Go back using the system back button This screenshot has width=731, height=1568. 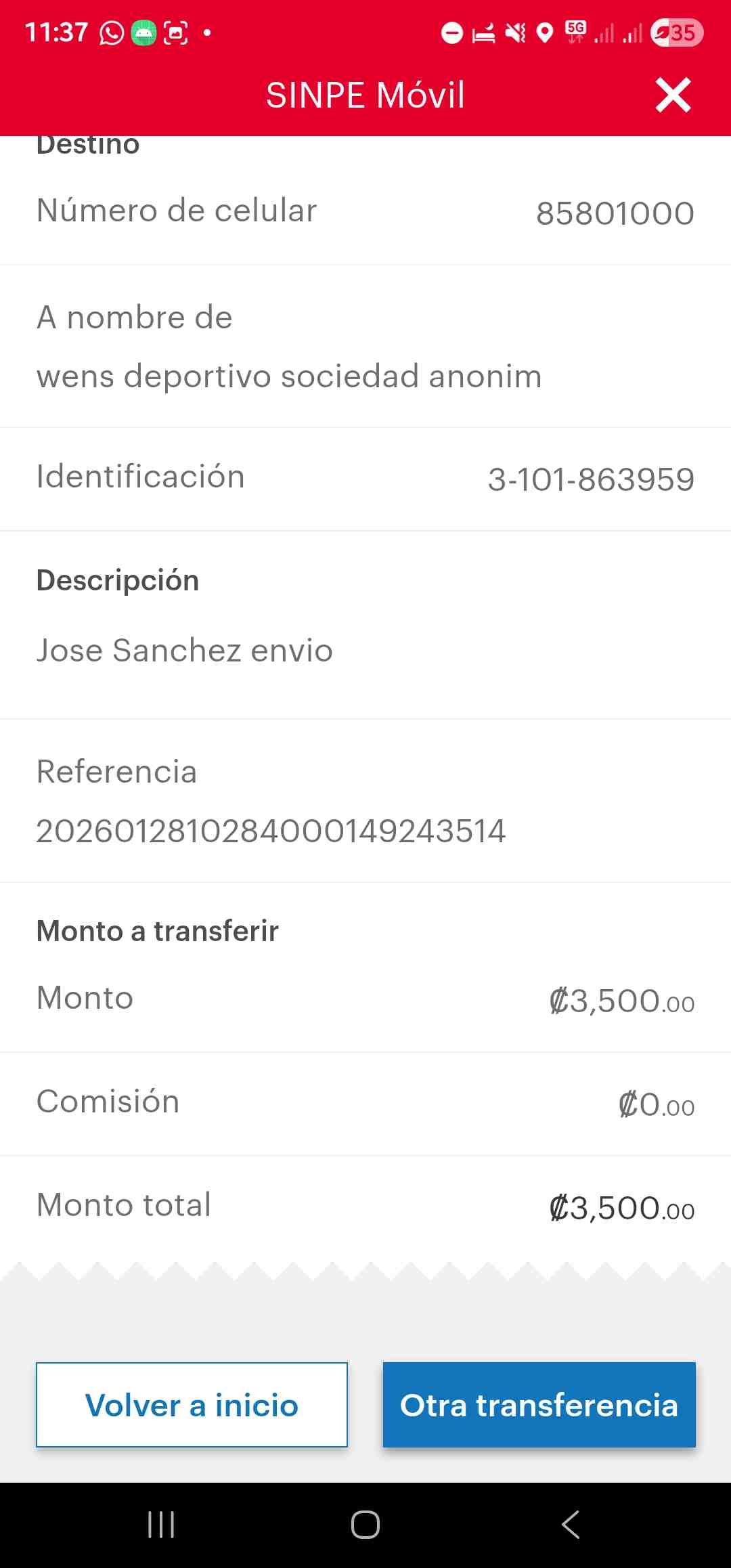[x=571, y=1525]
